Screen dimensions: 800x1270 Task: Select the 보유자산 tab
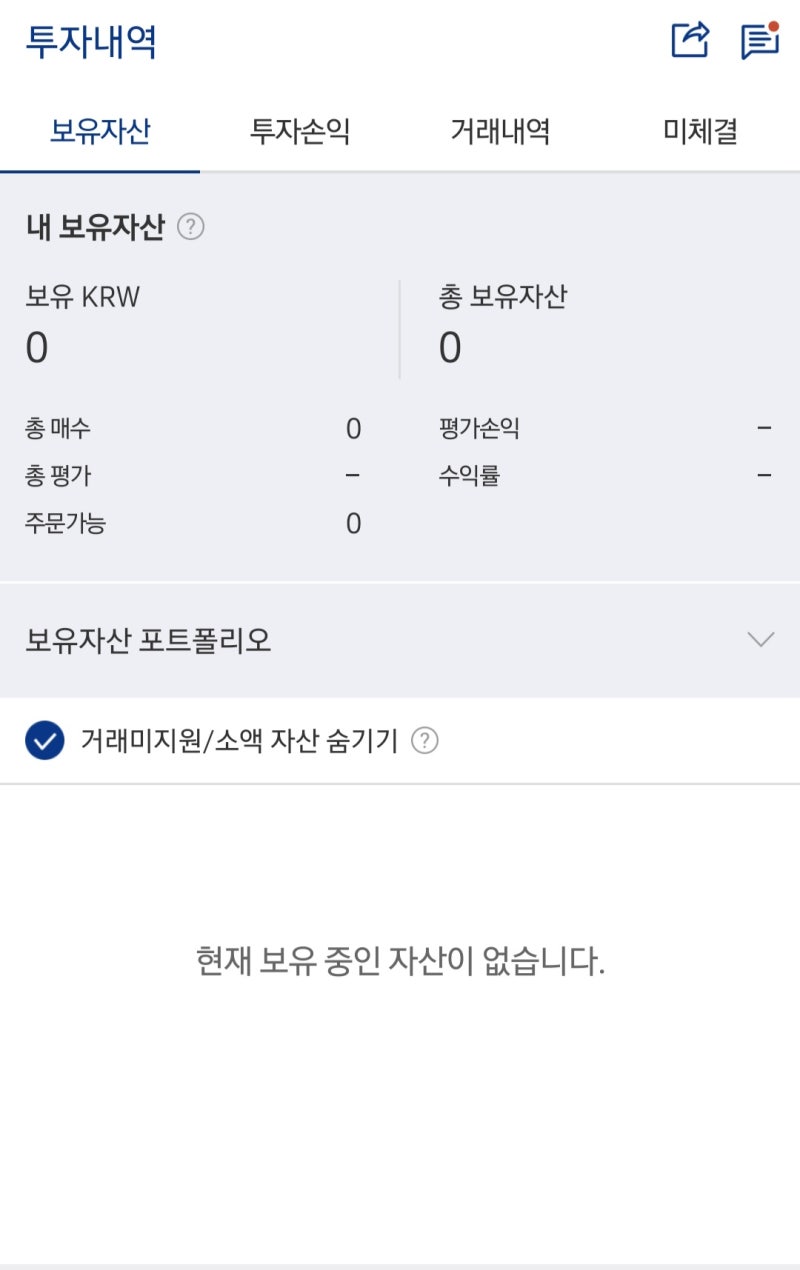click(99, 132)
